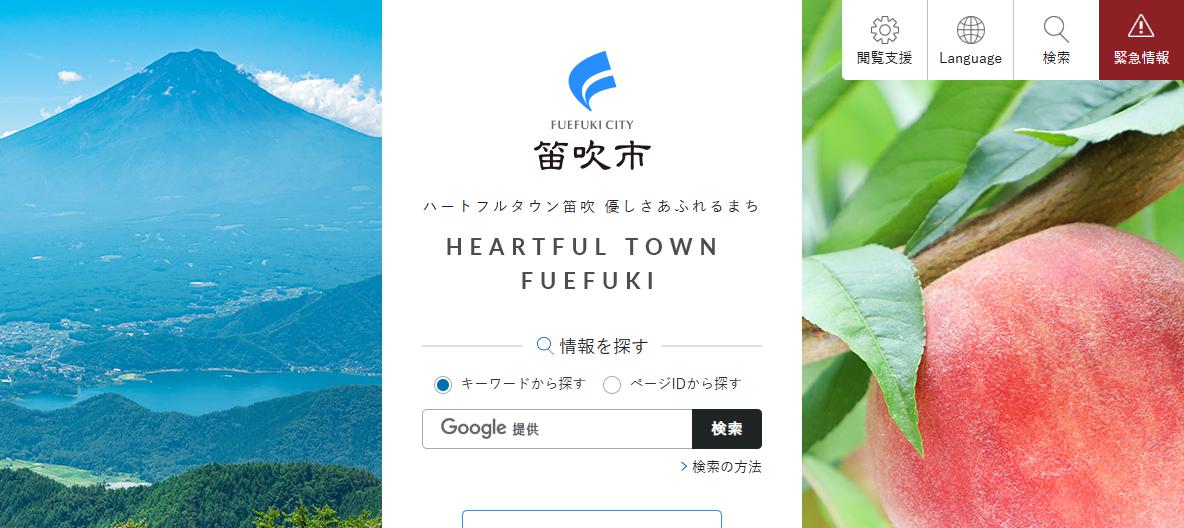
Task: Select ページIDから探す radio option
Action: (x=612, y=384)
